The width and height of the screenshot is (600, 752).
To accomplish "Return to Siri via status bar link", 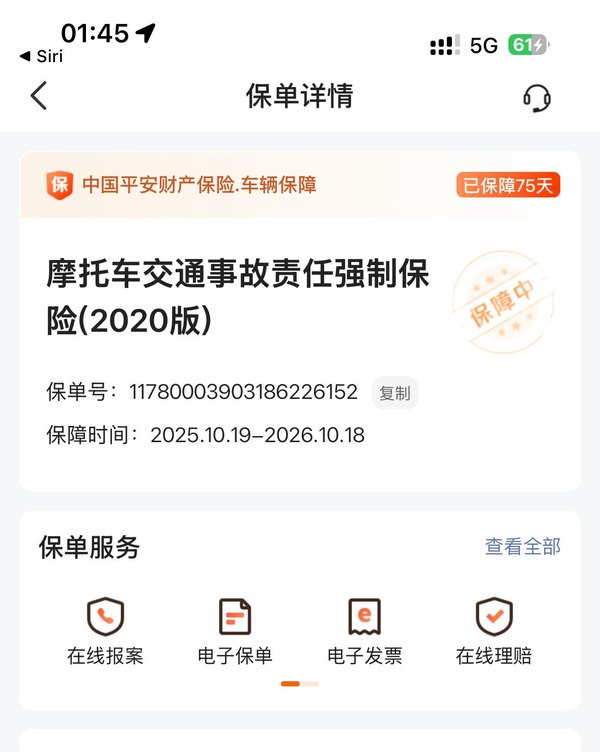I will (41, 57).
